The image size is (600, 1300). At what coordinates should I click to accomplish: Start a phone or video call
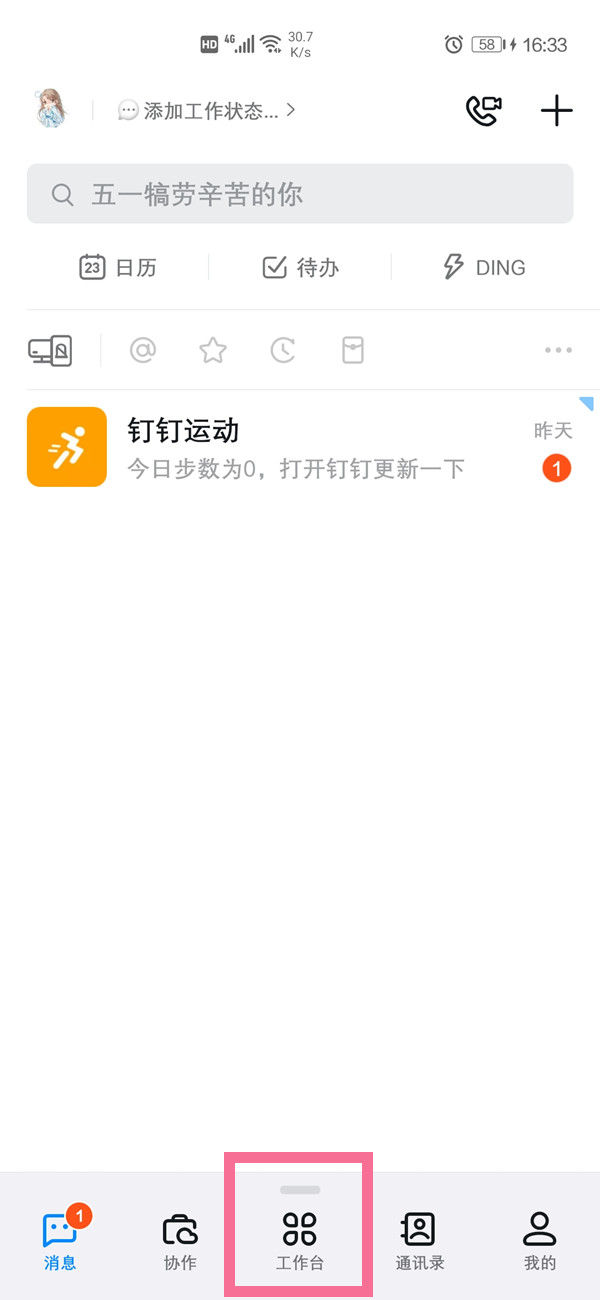483,111
